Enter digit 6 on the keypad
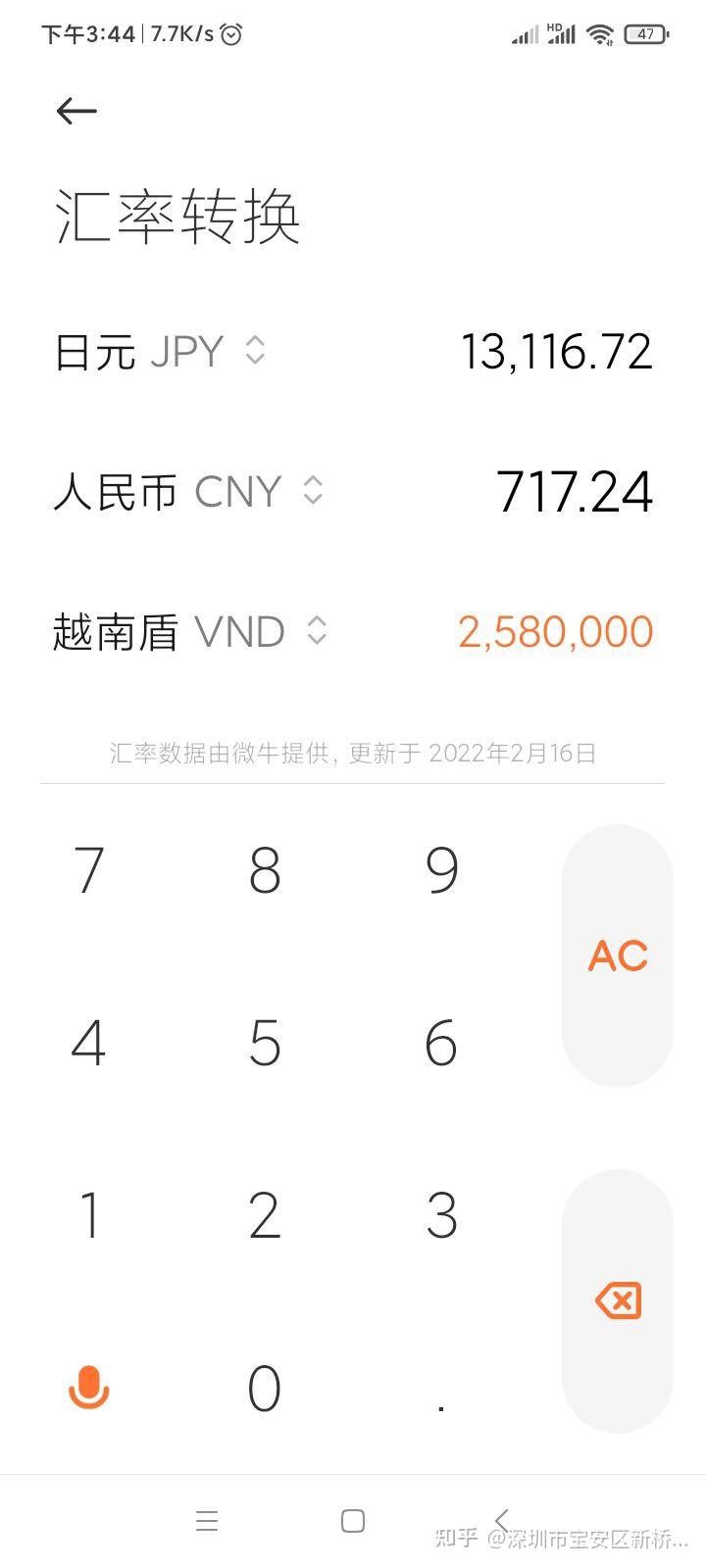Screen dimensions: 706x1568 441,1043
